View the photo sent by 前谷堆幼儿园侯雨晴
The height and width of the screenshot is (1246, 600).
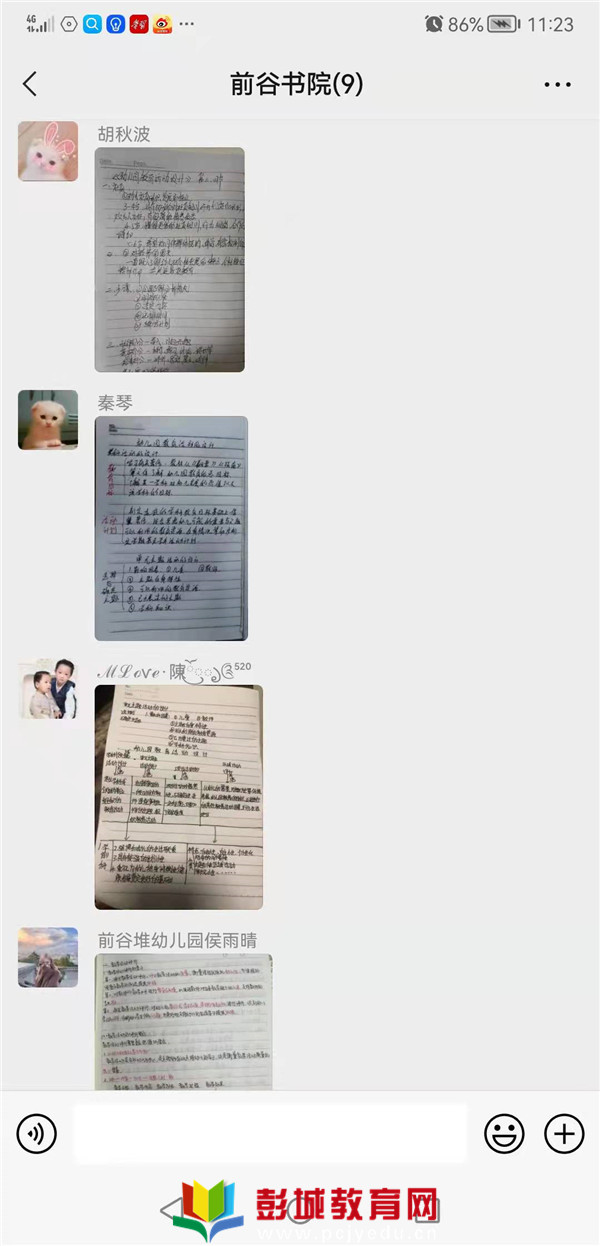(184, 1022)
